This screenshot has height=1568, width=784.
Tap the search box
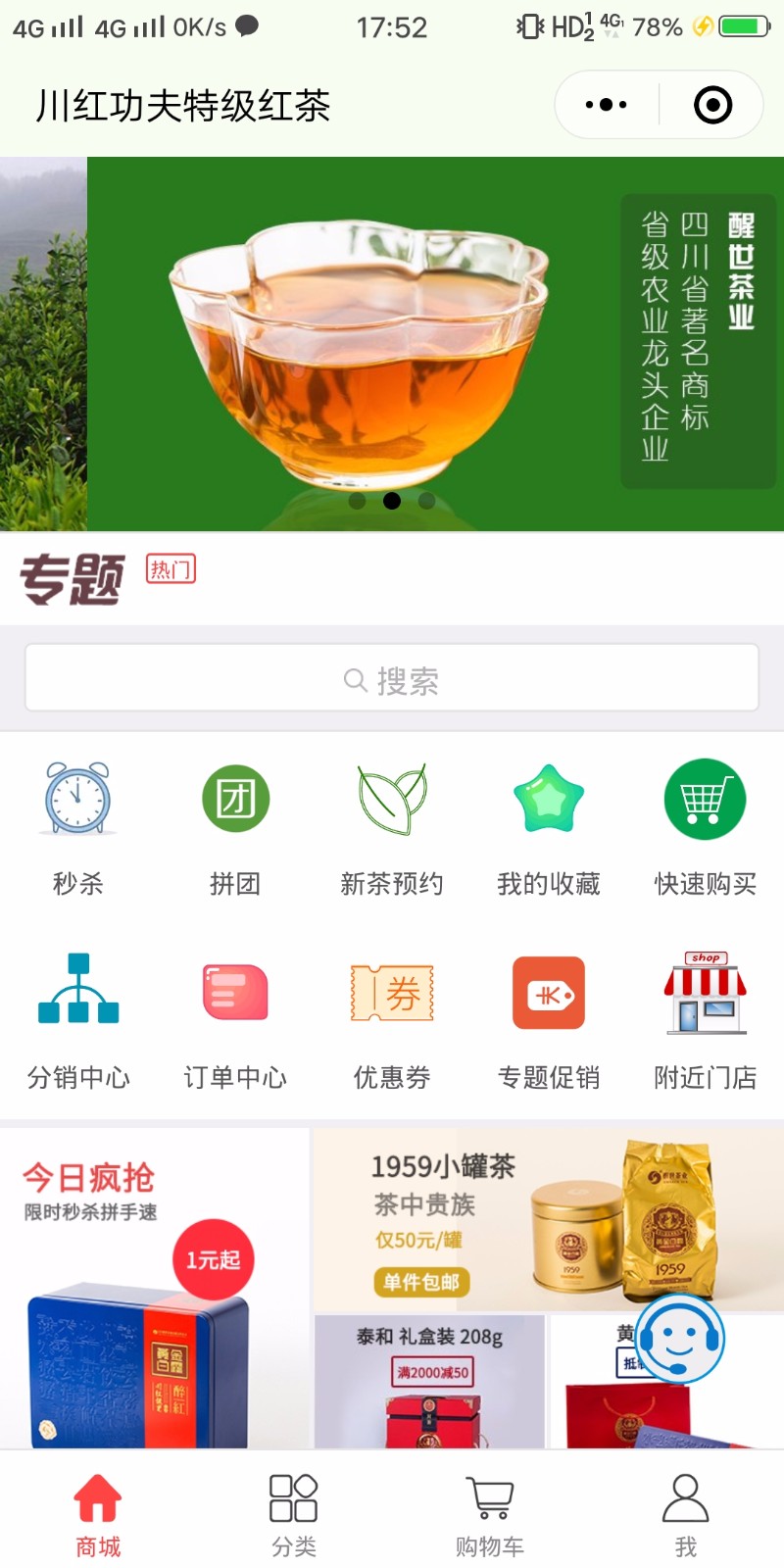click(392, 678)
